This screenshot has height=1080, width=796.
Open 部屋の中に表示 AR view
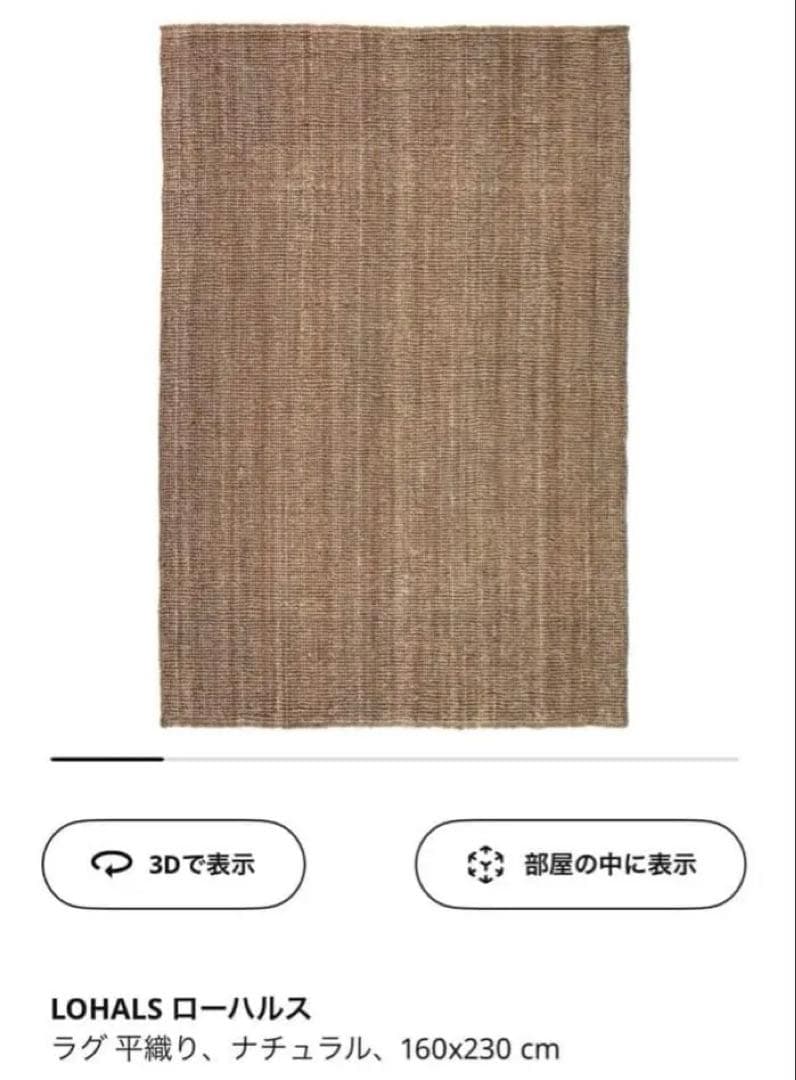pos(581,864)
